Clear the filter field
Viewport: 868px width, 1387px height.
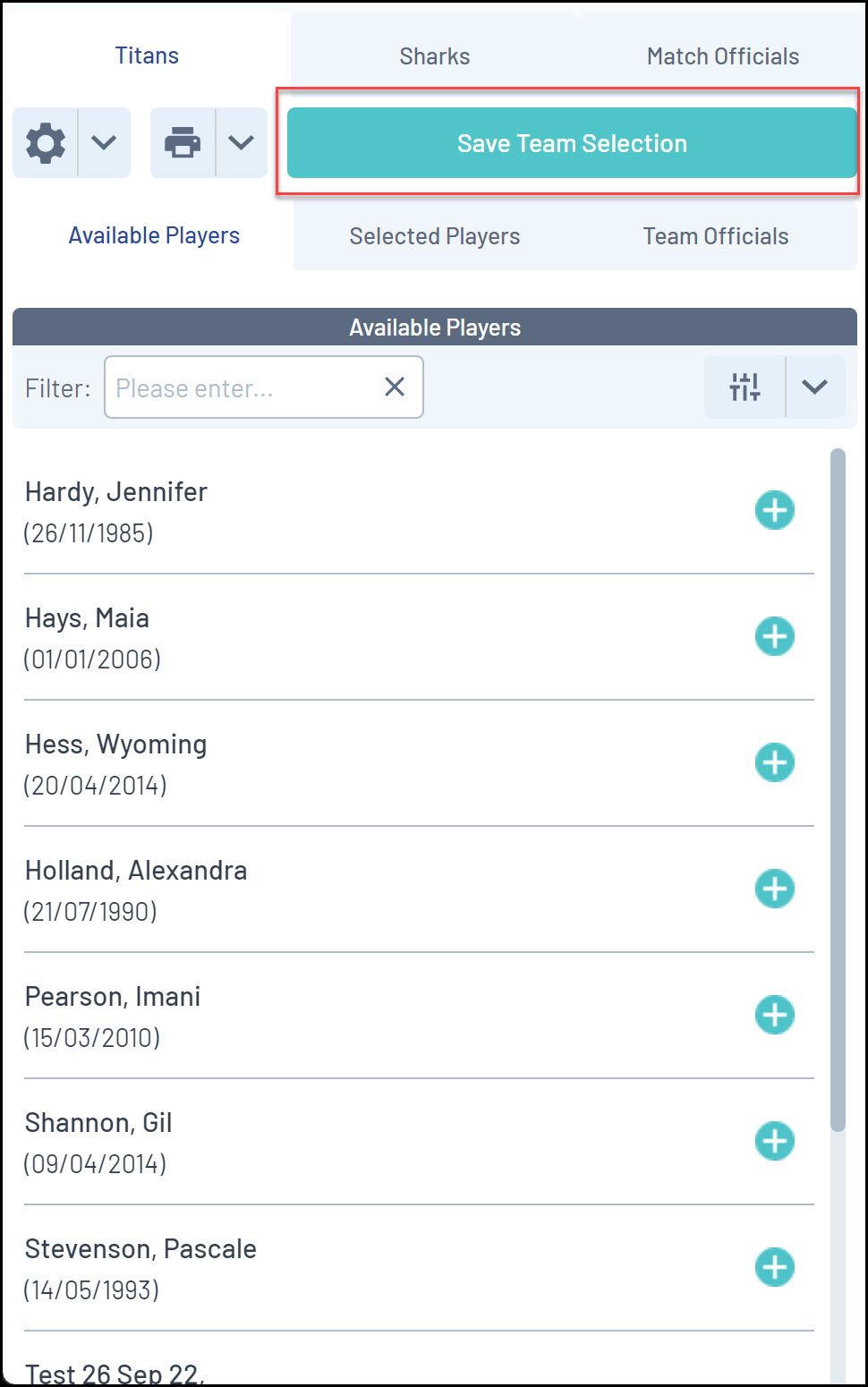(x=395, y=387)
